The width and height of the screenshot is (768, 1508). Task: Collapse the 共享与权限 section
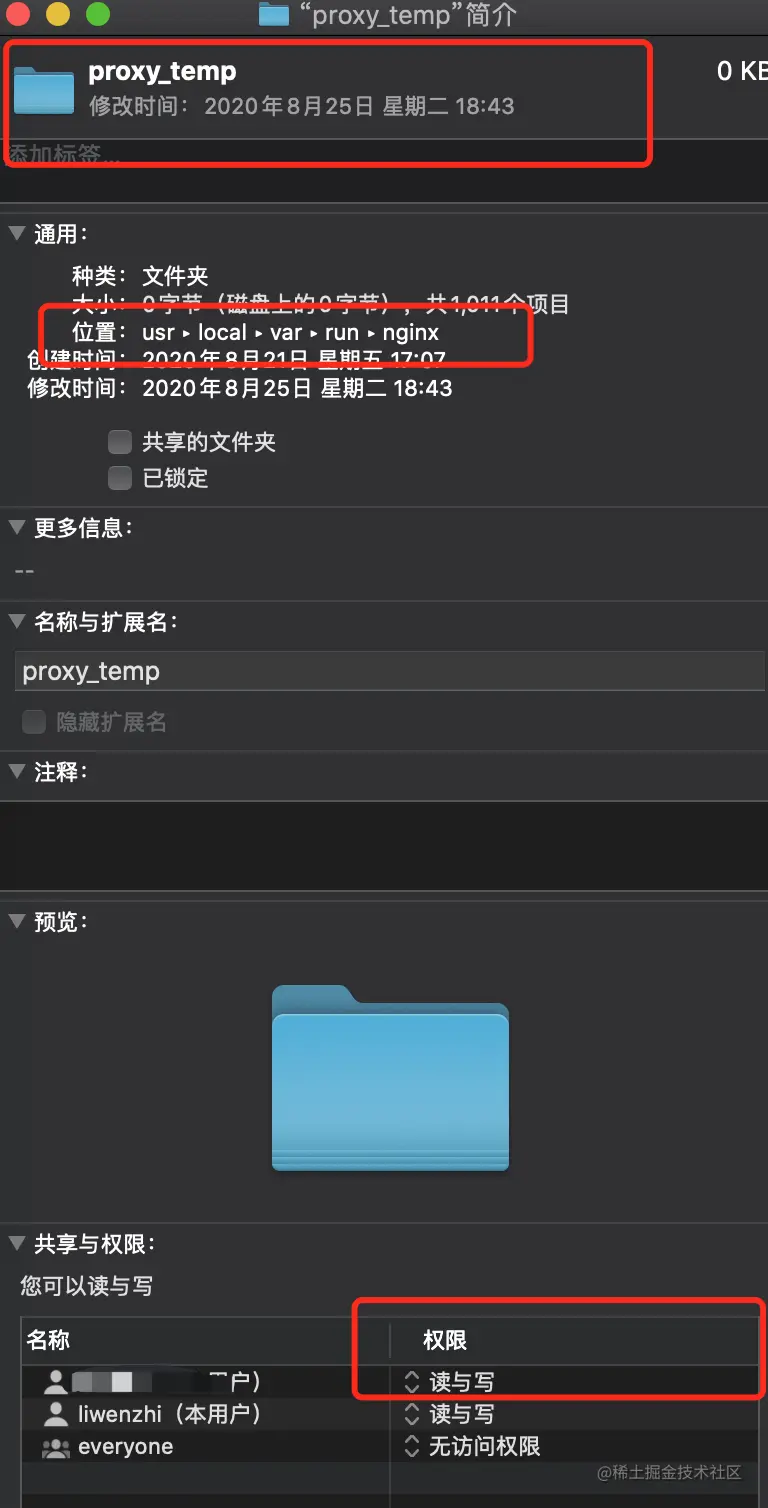pyautogui.click(x=16, y=1244)
